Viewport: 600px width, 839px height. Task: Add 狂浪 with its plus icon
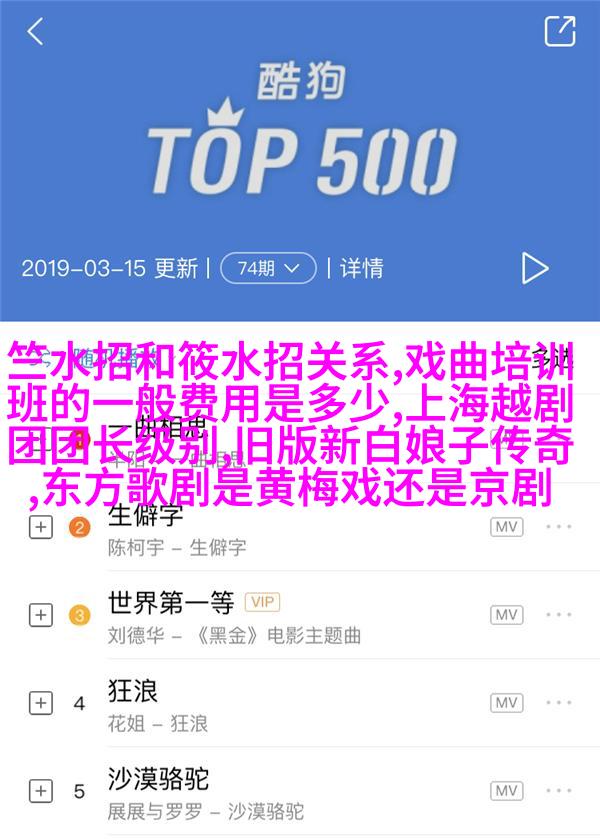point(40,703)
